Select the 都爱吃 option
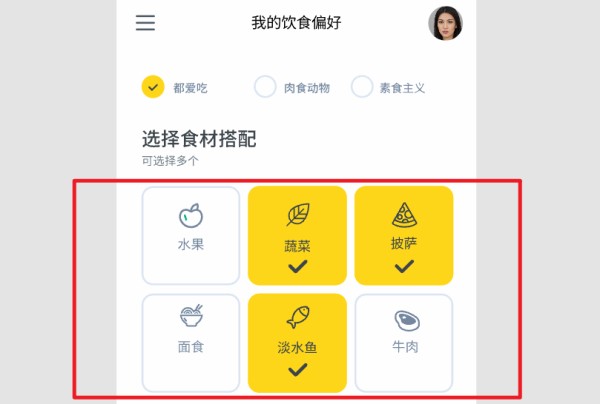600x404 pixels. pos(153,87)
